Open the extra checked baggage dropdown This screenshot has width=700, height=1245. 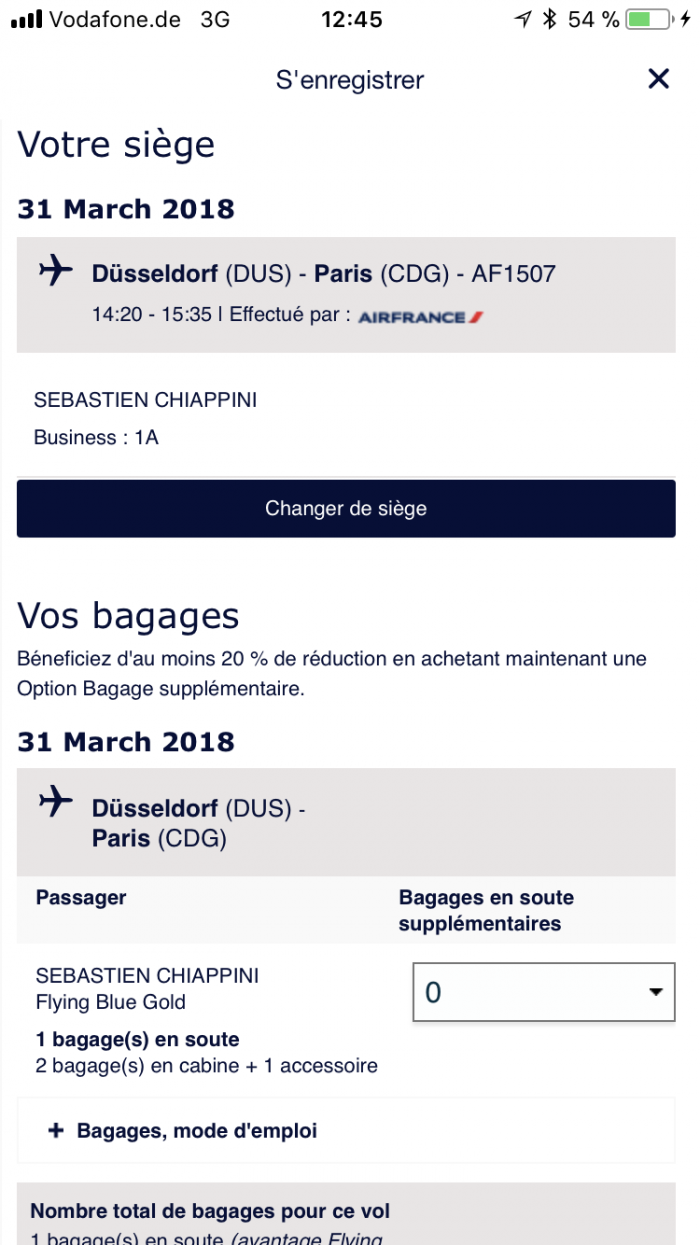pos(544,992)
